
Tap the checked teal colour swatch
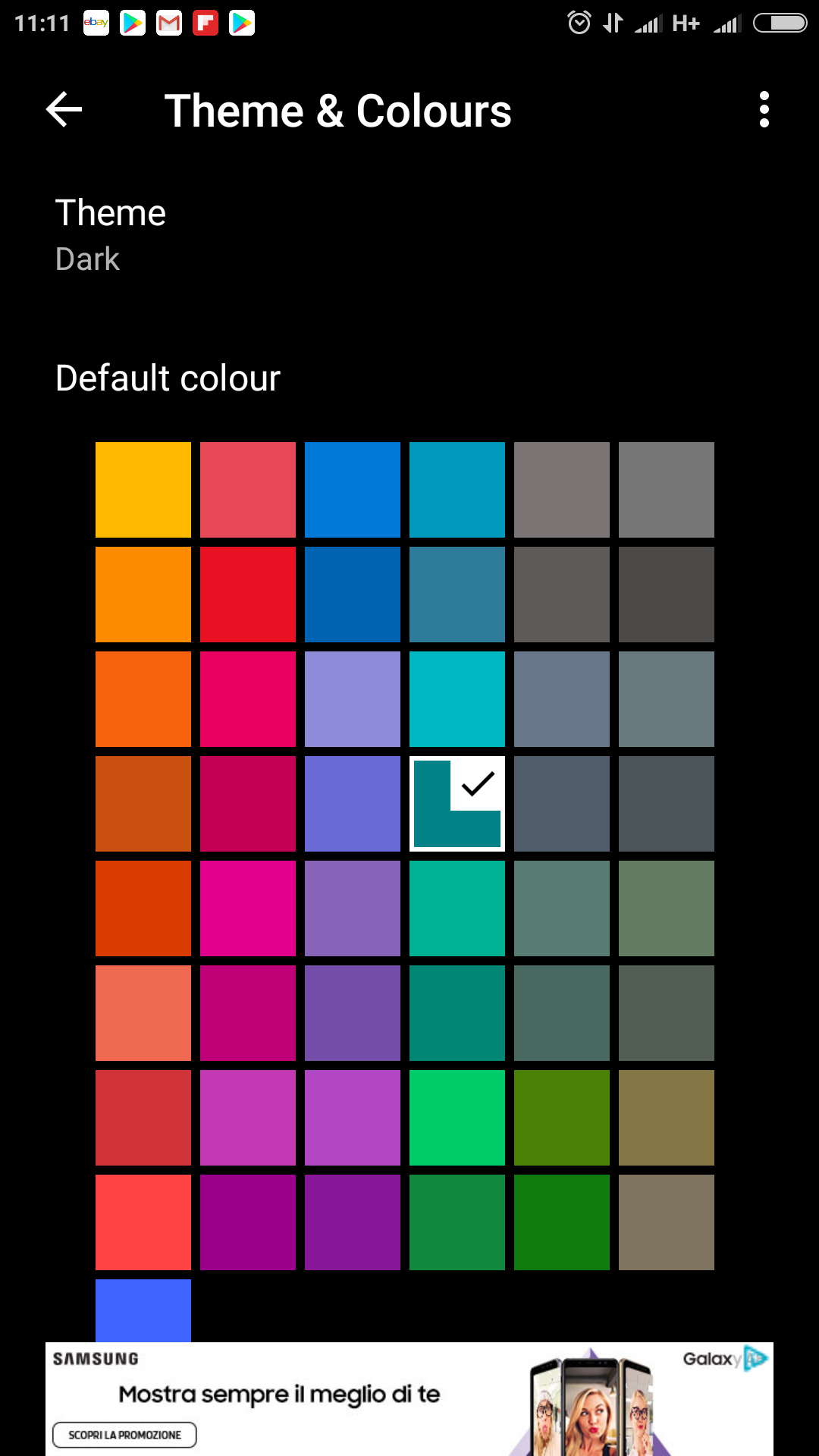(457, 804)
